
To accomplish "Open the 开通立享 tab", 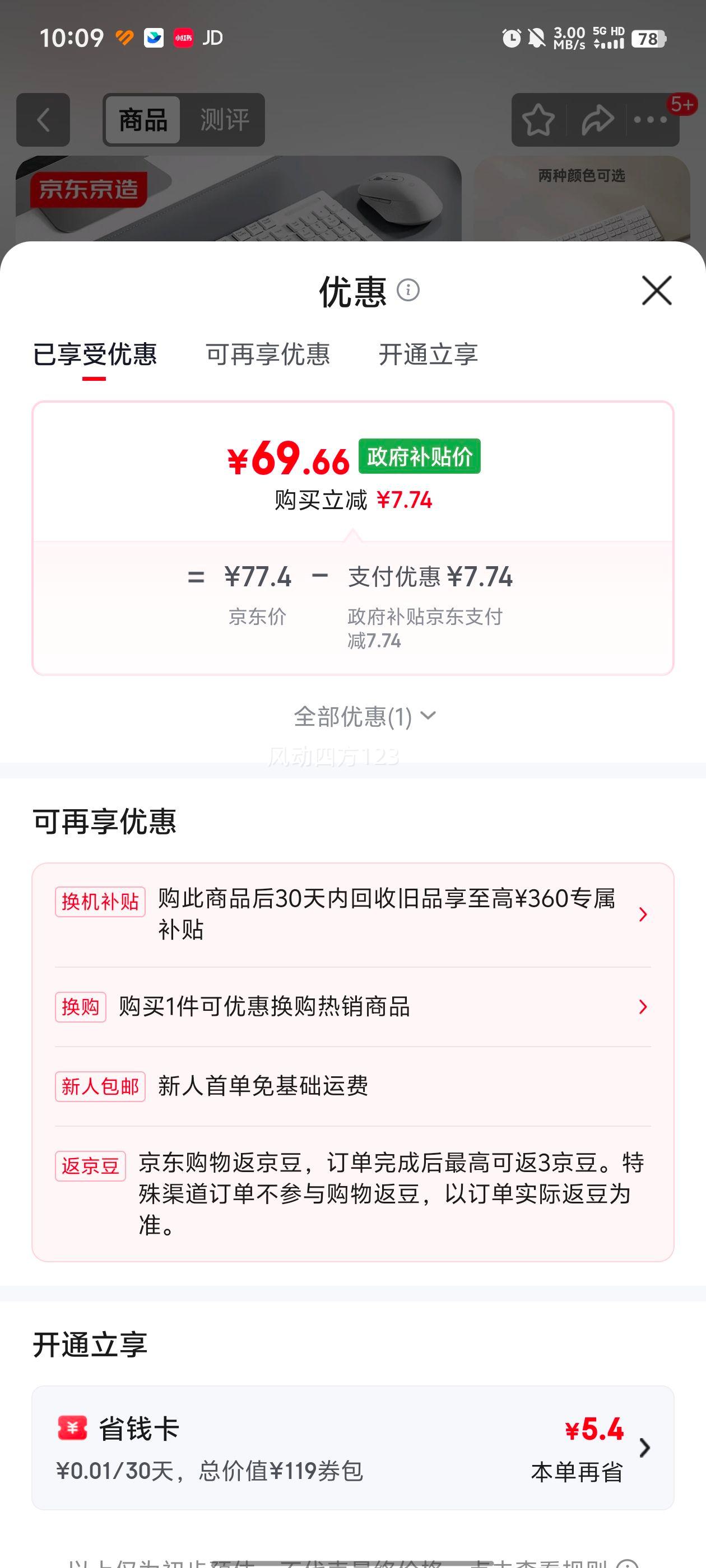I will point(428,356).
